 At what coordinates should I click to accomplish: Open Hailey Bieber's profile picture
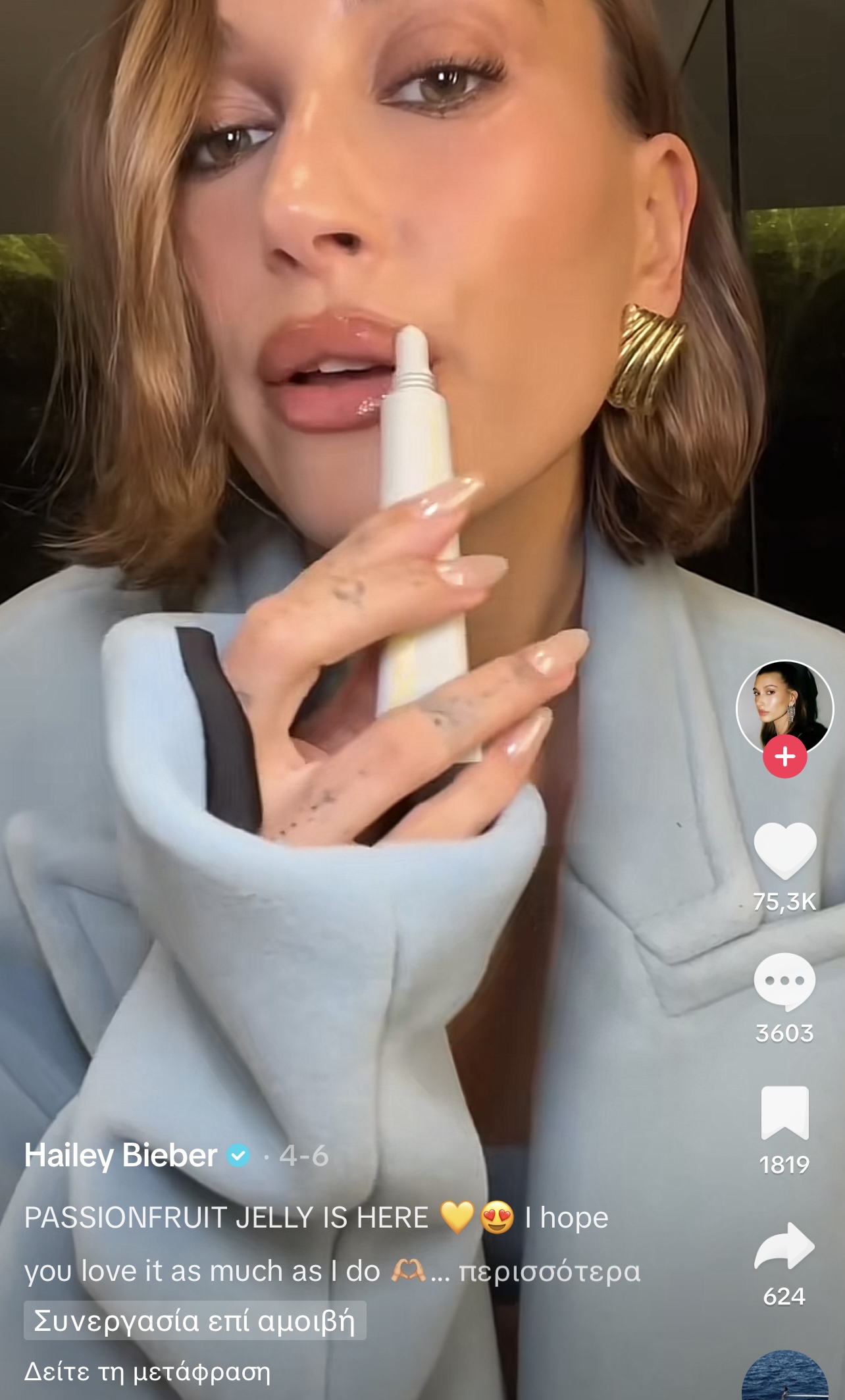[x=784, y=706]
